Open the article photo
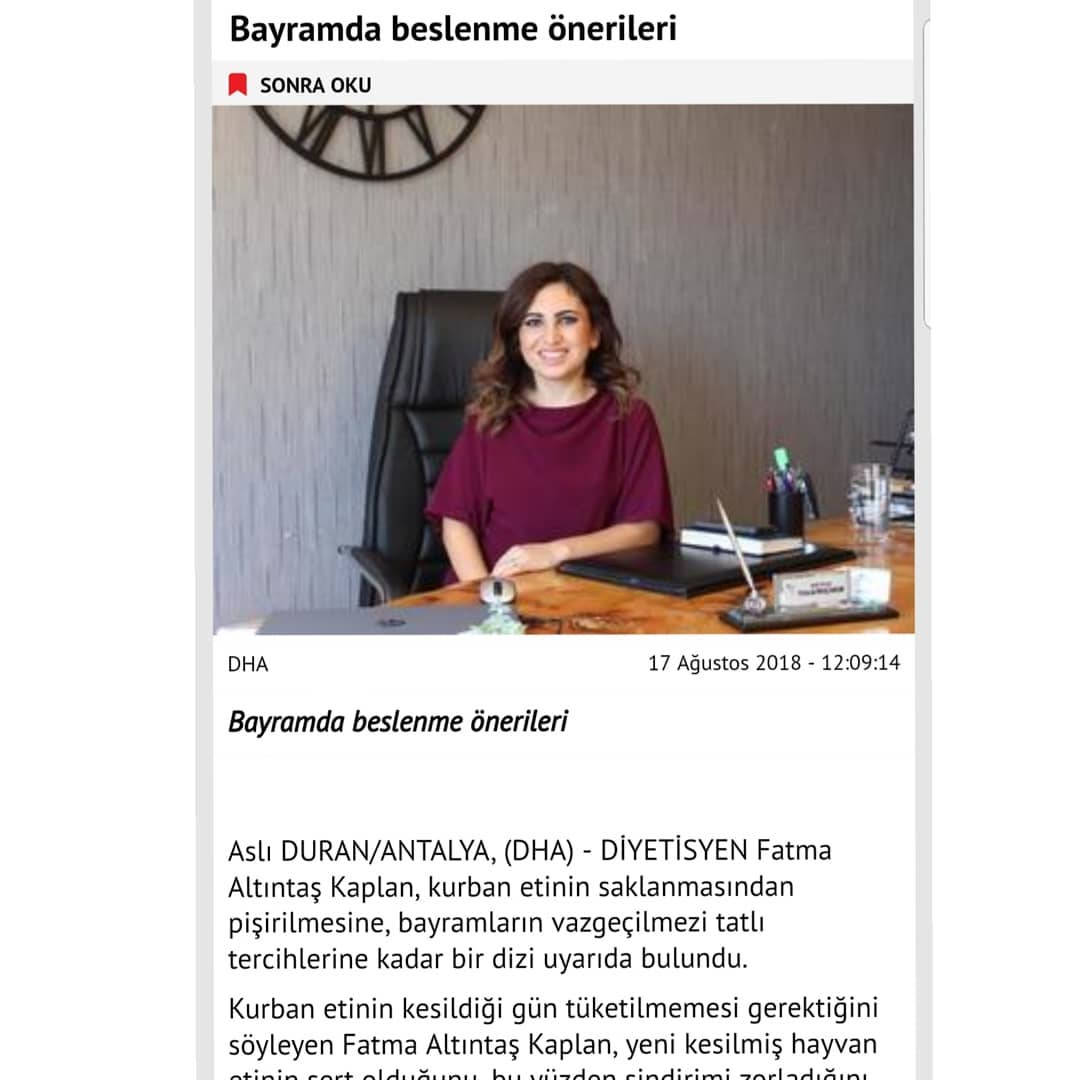 [563, 369]
